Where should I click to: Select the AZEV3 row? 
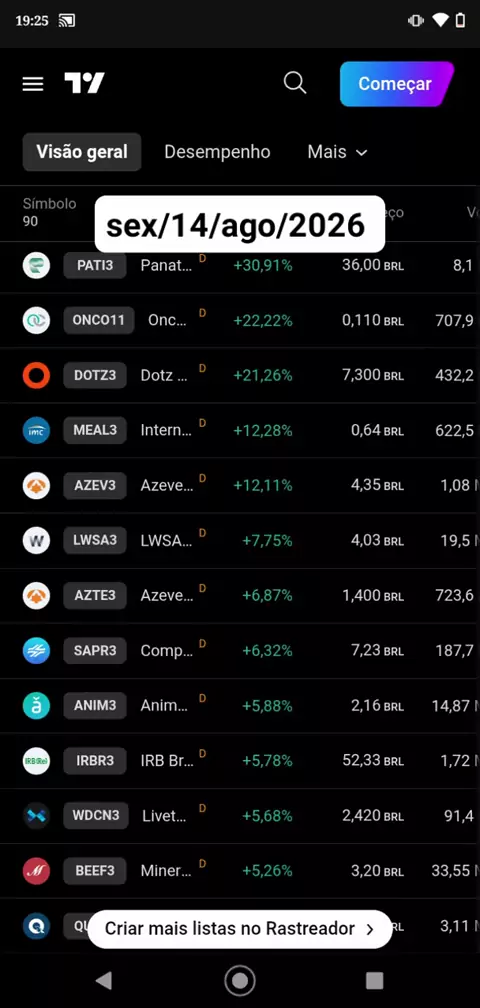(x=240, y=486)
